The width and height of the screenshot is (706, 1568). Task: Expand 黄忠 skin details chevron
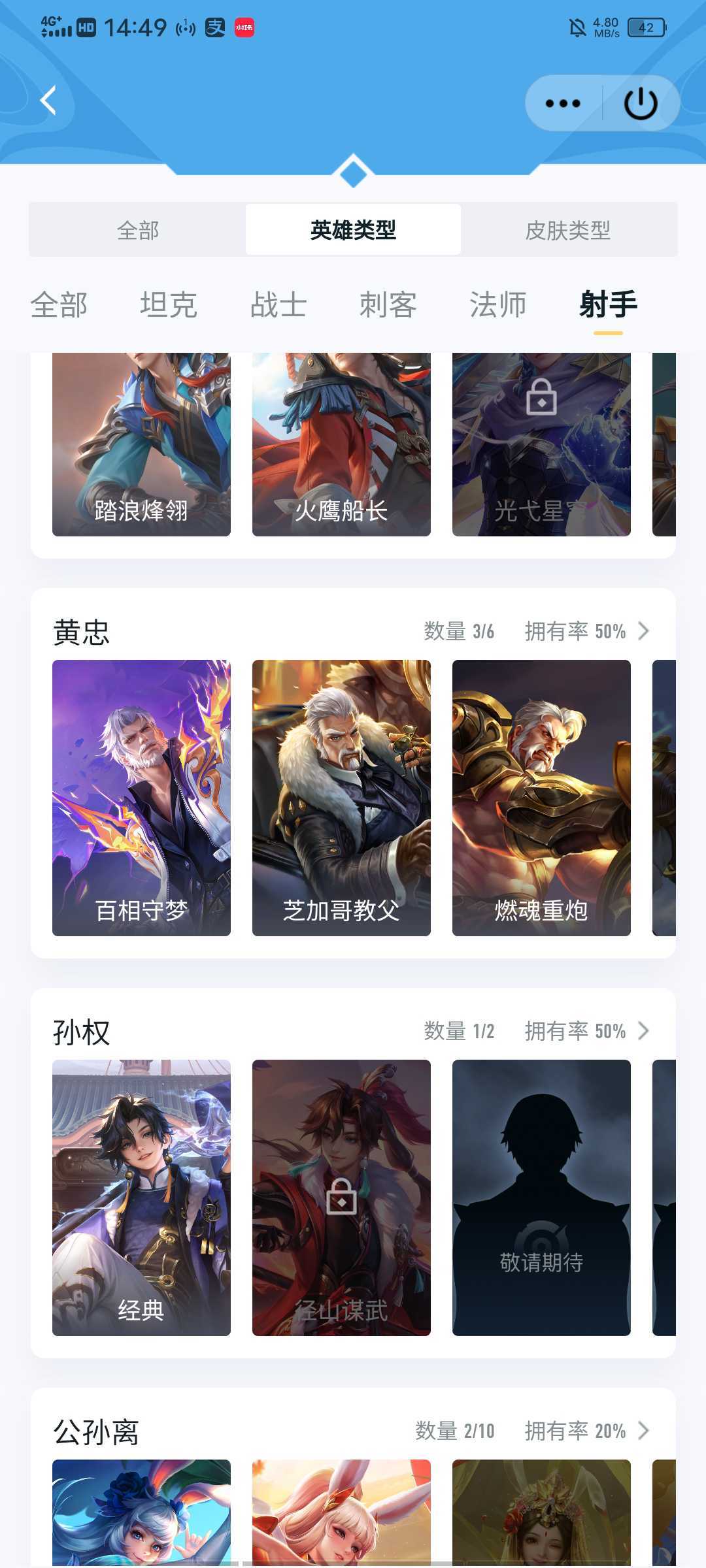(x=643, y=631)
